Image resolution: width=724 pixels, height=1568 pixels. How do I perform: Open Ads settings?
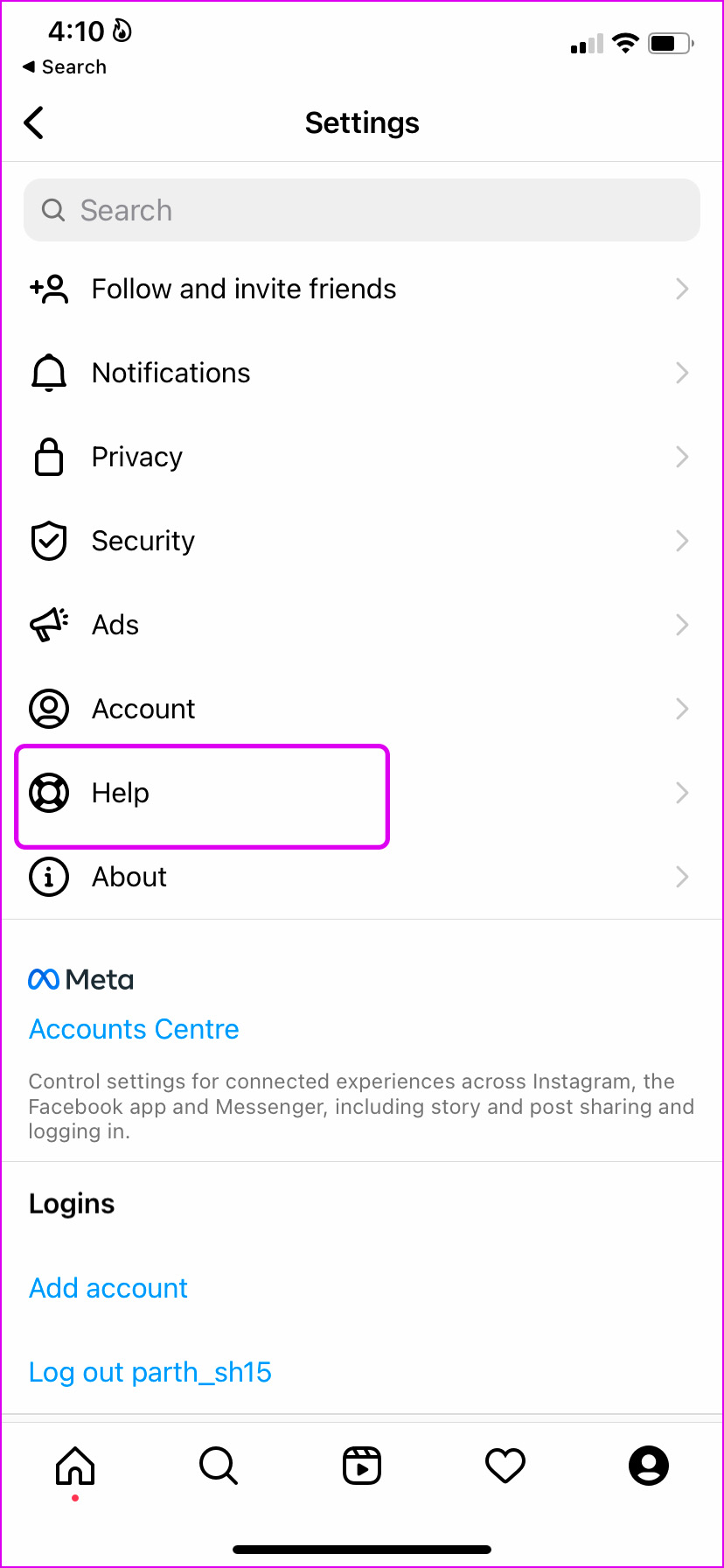[362, 625]
